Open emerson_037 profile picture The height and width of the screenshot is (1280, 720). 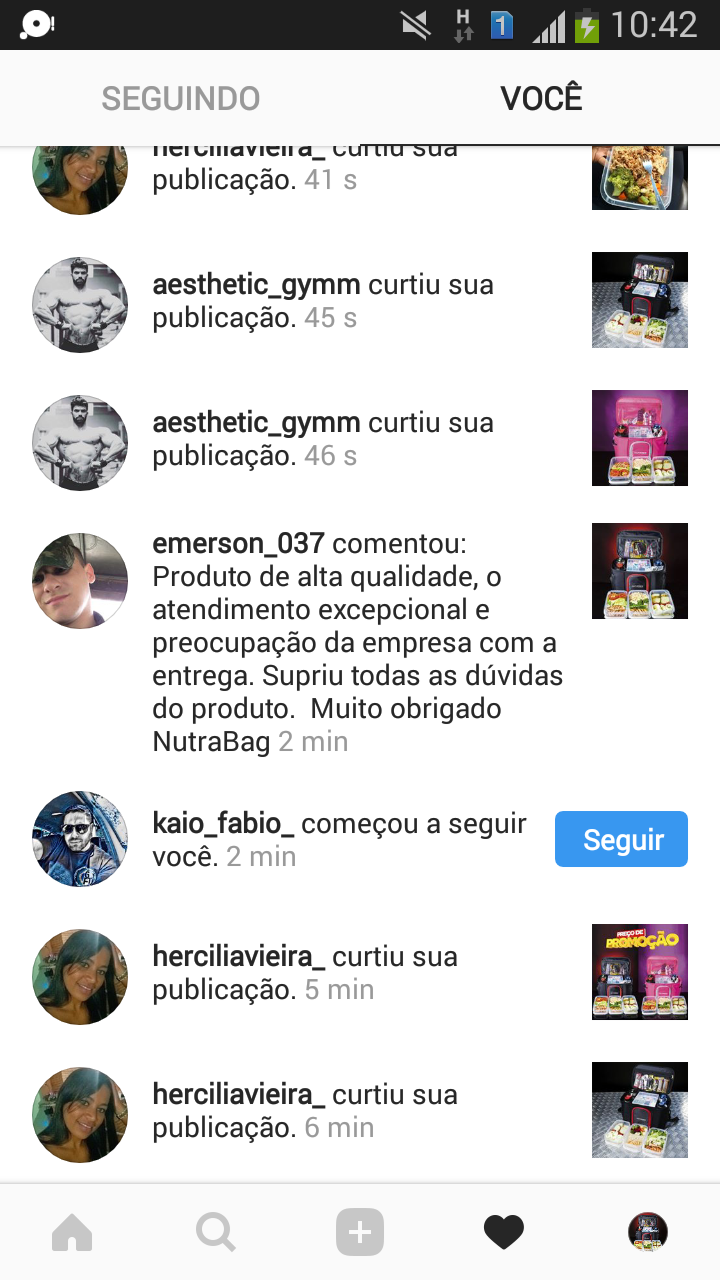pos(80,580)
